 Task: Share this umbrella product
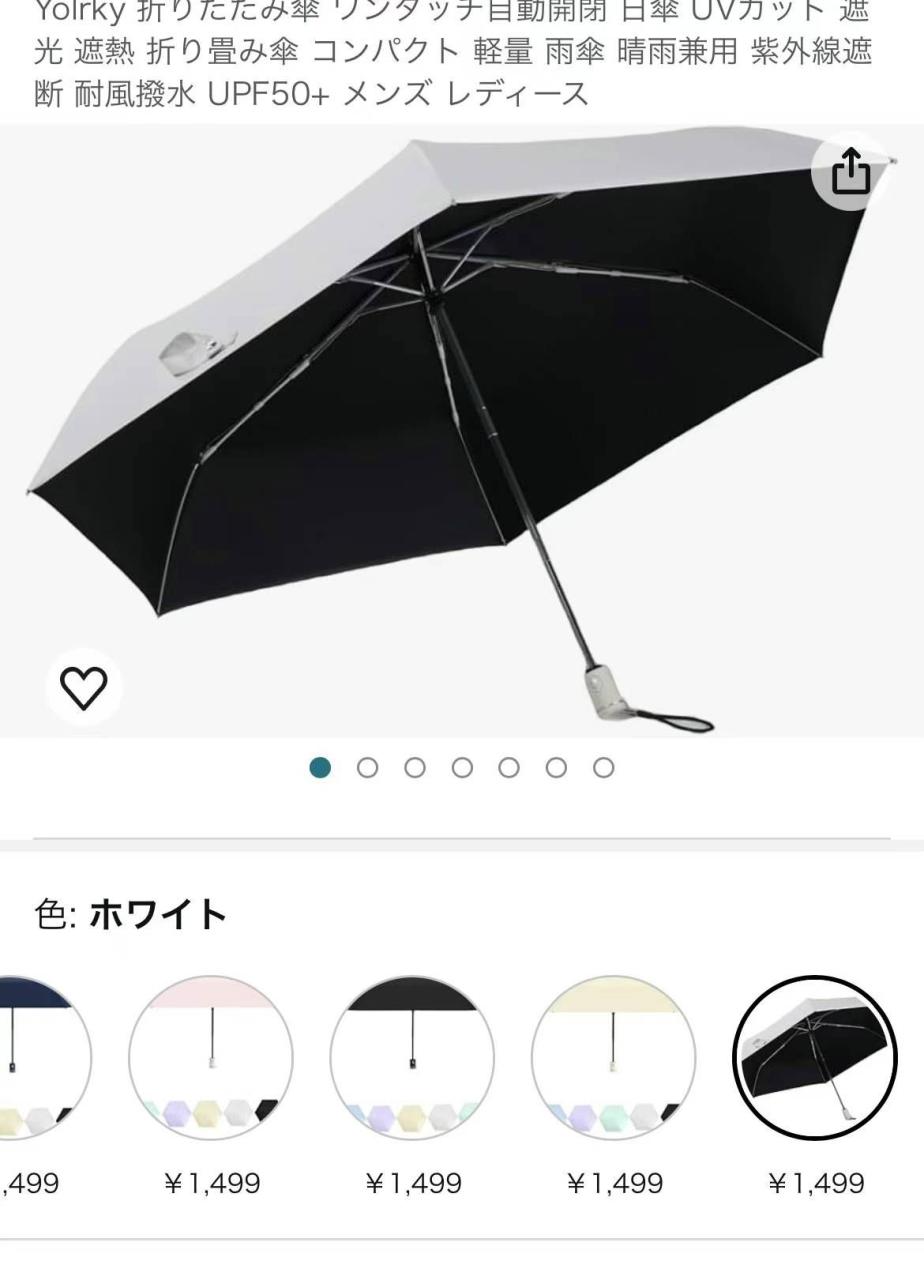point(851,172)
